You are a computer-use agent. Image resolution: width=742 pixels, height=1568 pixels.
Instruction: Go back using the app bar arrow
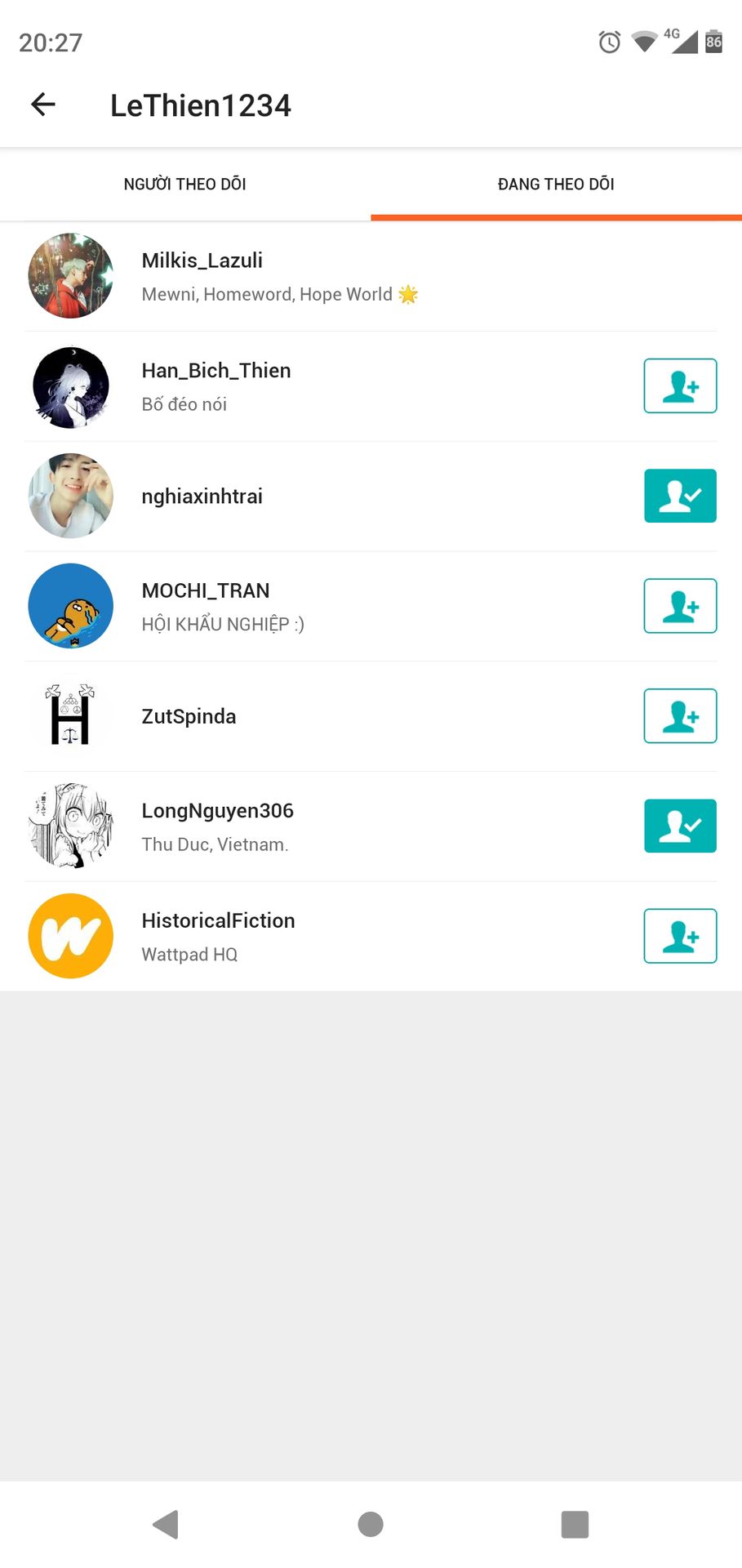pos(43,105)
